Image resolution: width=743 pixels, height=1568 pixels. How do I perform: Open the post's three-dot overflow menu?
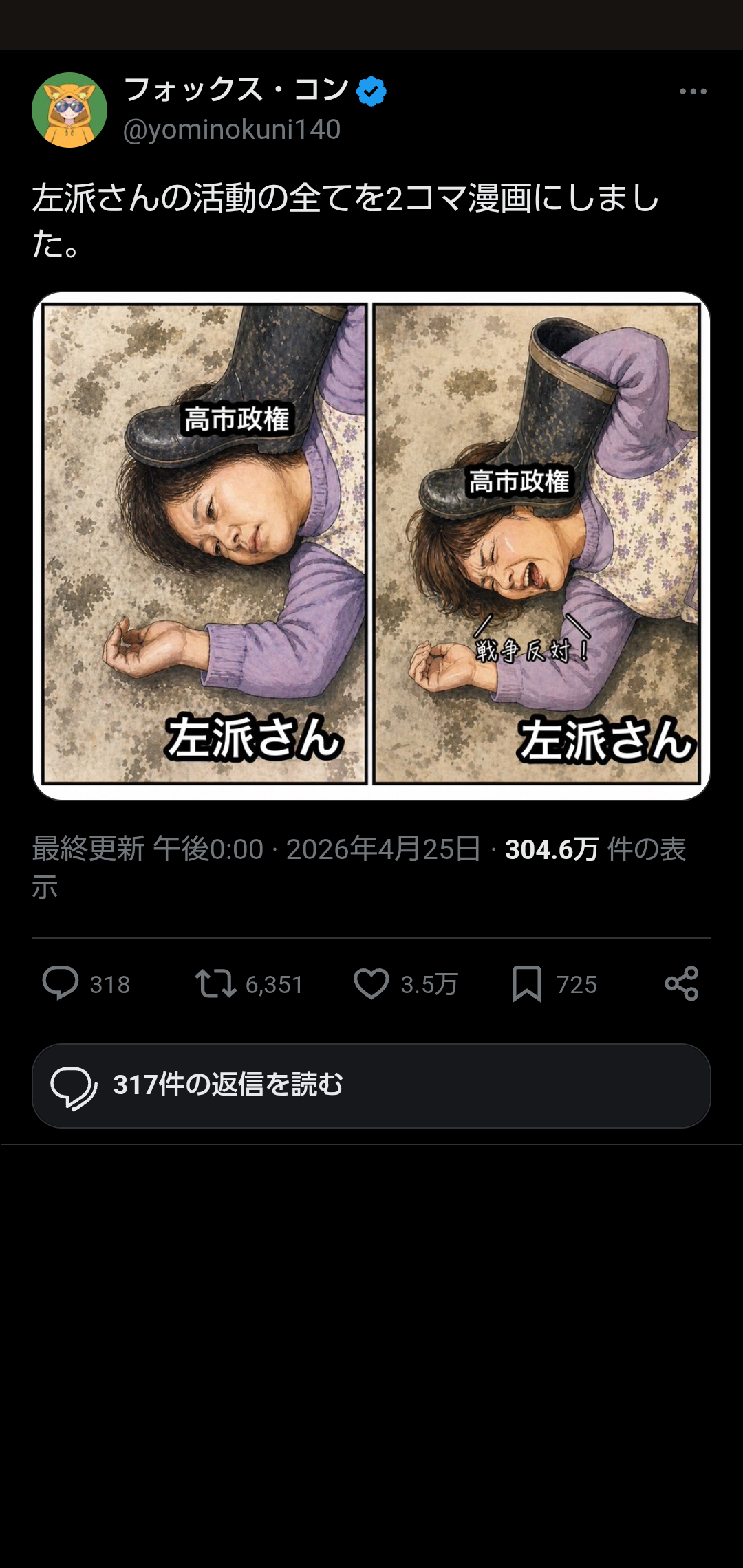click(x=693, y=91)
